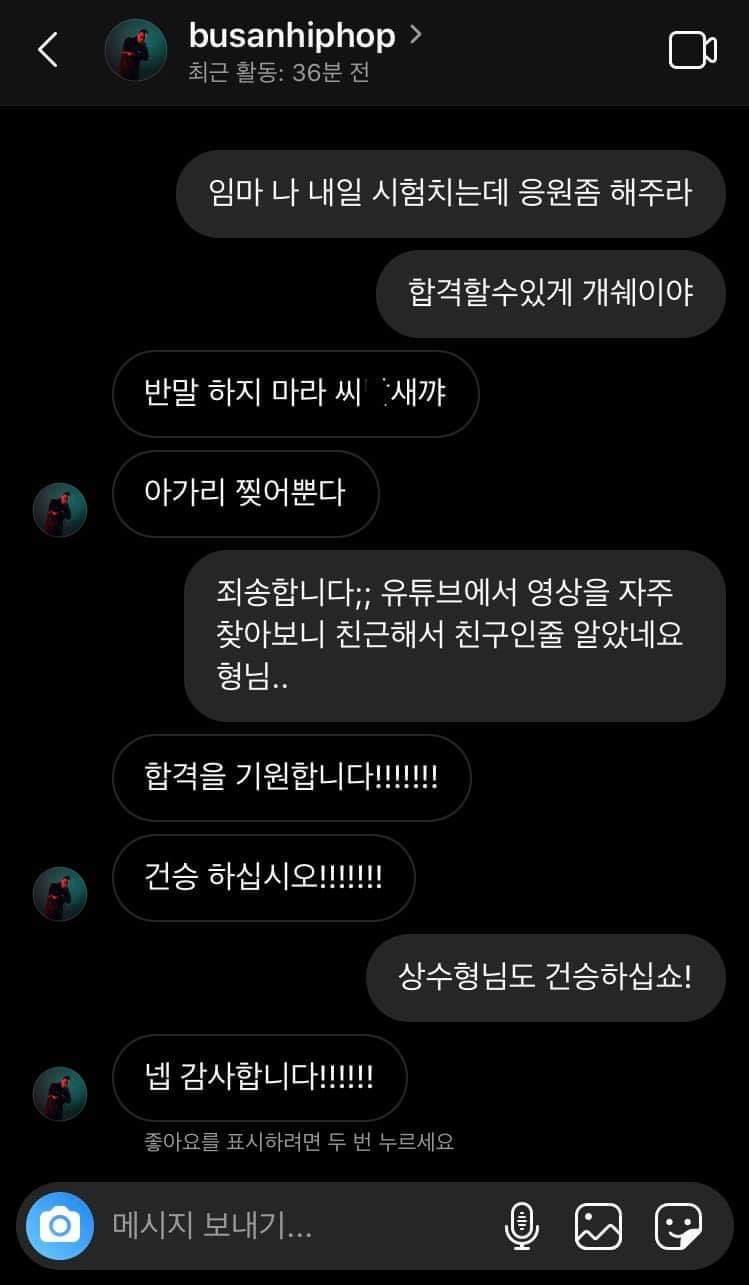This screenshot has width=749, height=1285.
Task: Open busanhiphop's profile picture in the header
Action: pyautogui.click(x=135, y=48)
